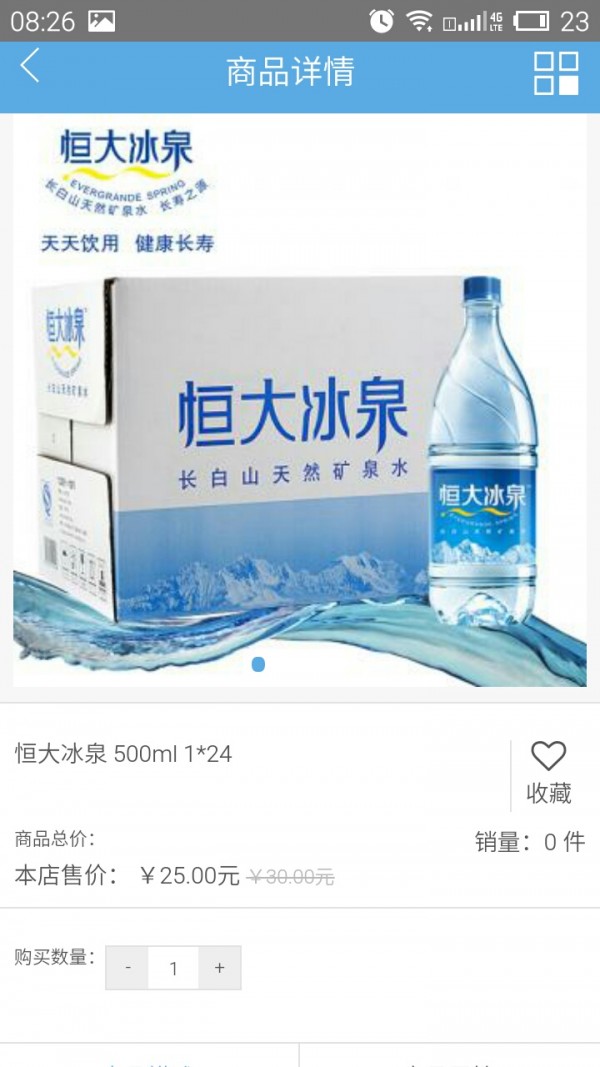Open the 恒大冰泉 product image
Viewport: 600px width, 1067px height.
click(300, 400)
